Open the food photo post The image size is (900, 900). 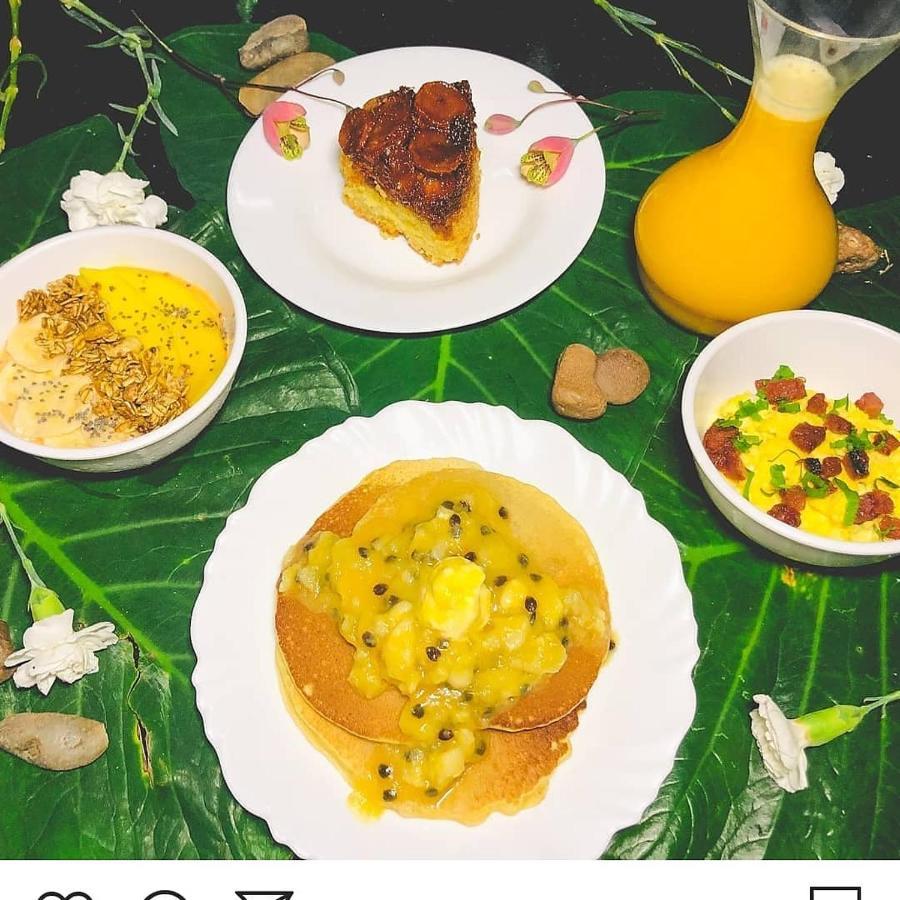point(450,430)
